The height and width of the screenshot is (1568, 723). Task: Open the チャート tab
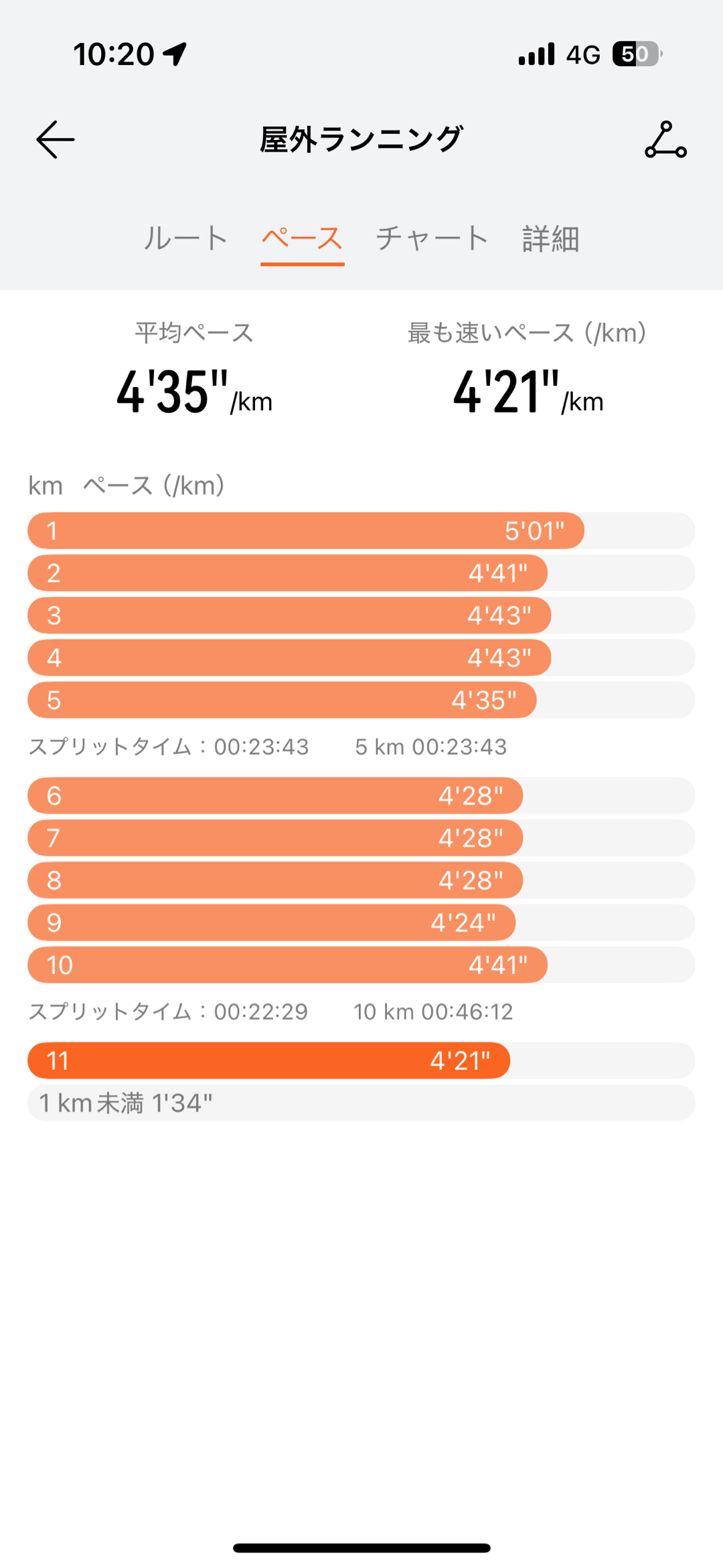click(432, 238)
